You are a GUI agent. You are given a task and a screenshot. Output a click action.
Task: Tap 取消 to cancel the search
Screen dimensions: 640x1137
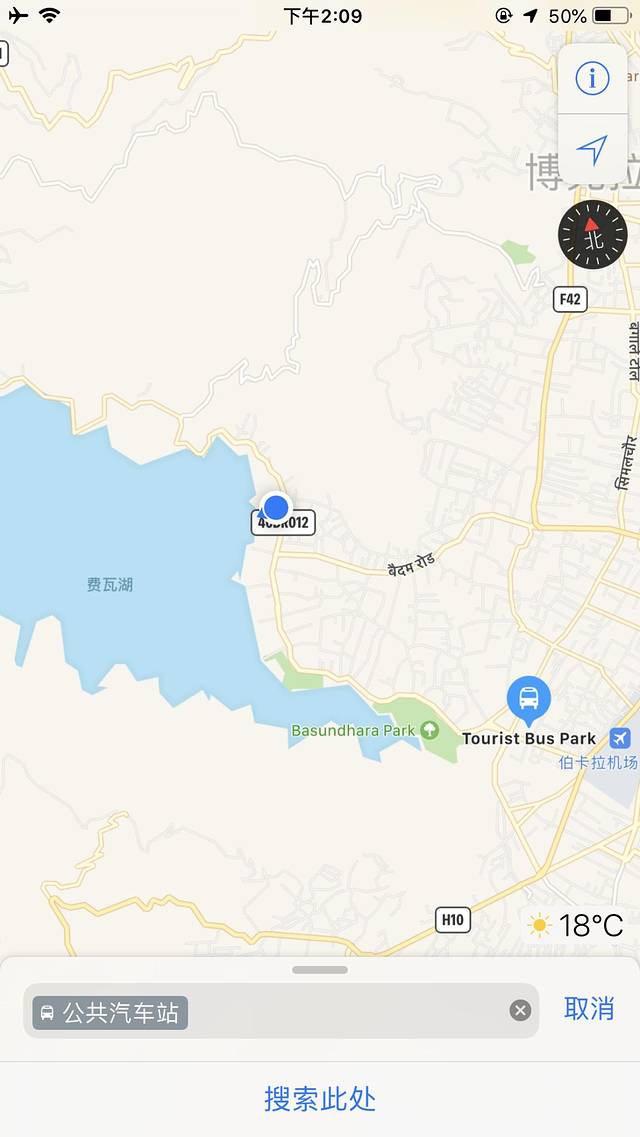[589, 1009]
